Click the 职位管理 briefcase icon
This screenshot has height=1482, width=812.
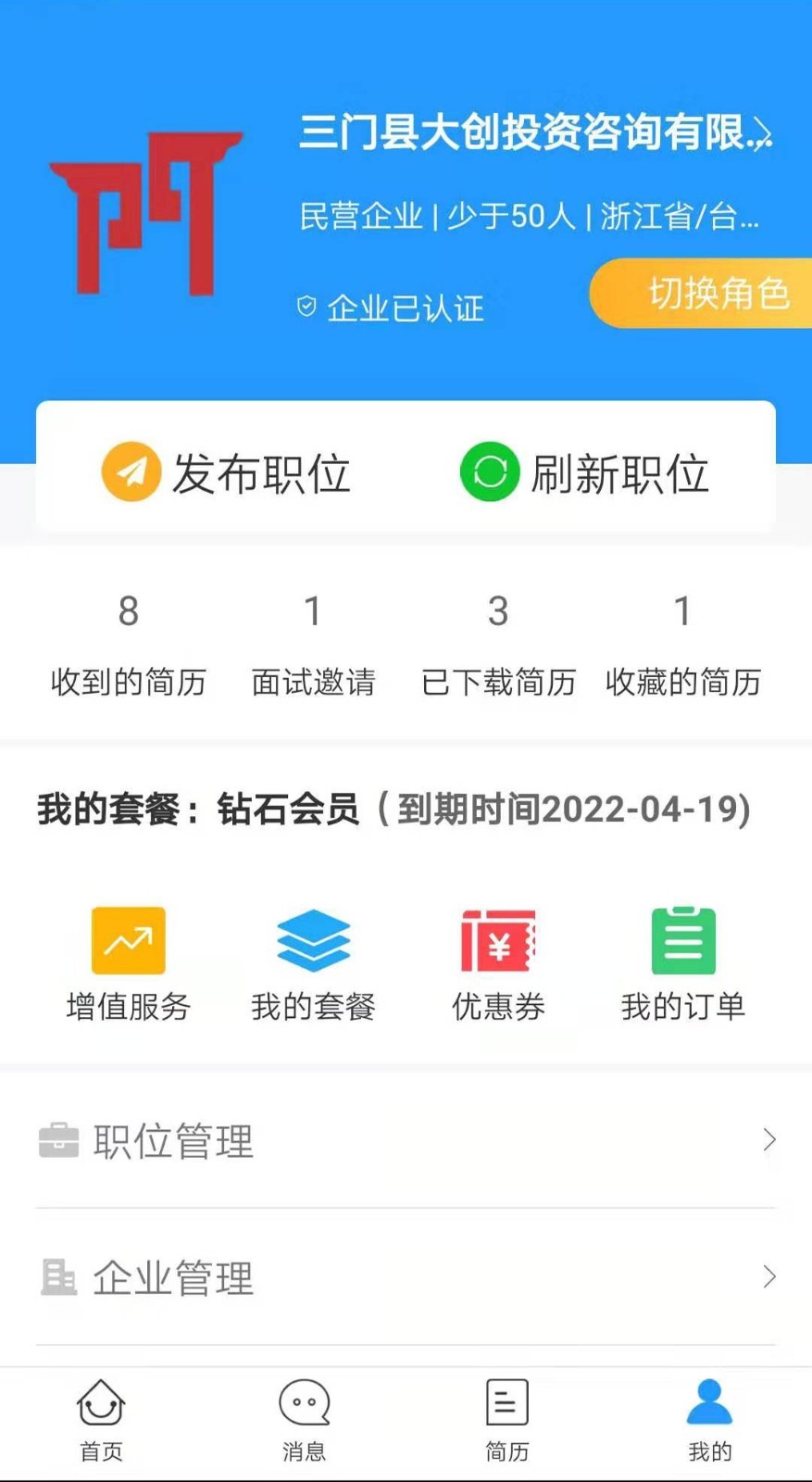pos(58,1140)
